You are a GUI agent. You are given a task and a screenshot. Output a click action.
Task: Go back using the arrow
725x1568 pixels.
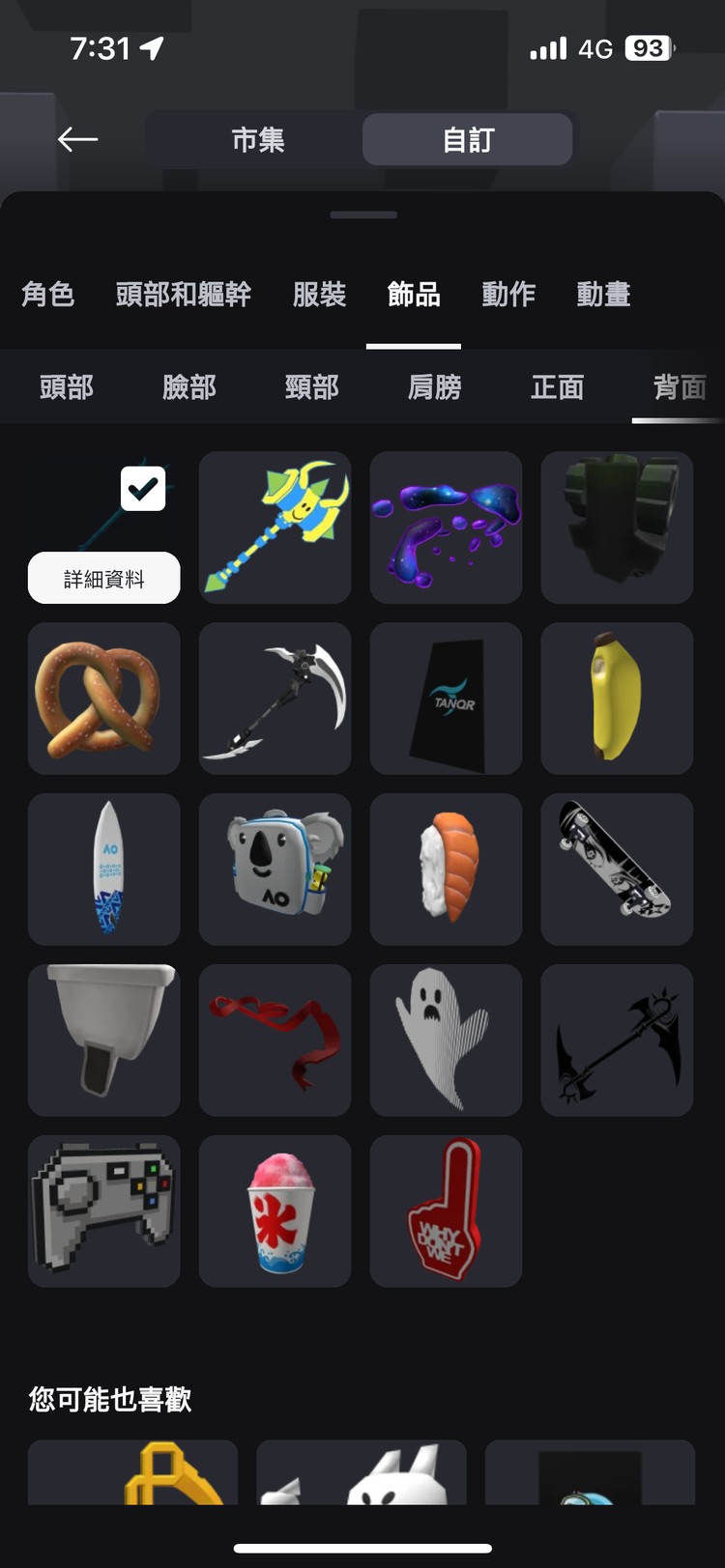coord(77,140)
